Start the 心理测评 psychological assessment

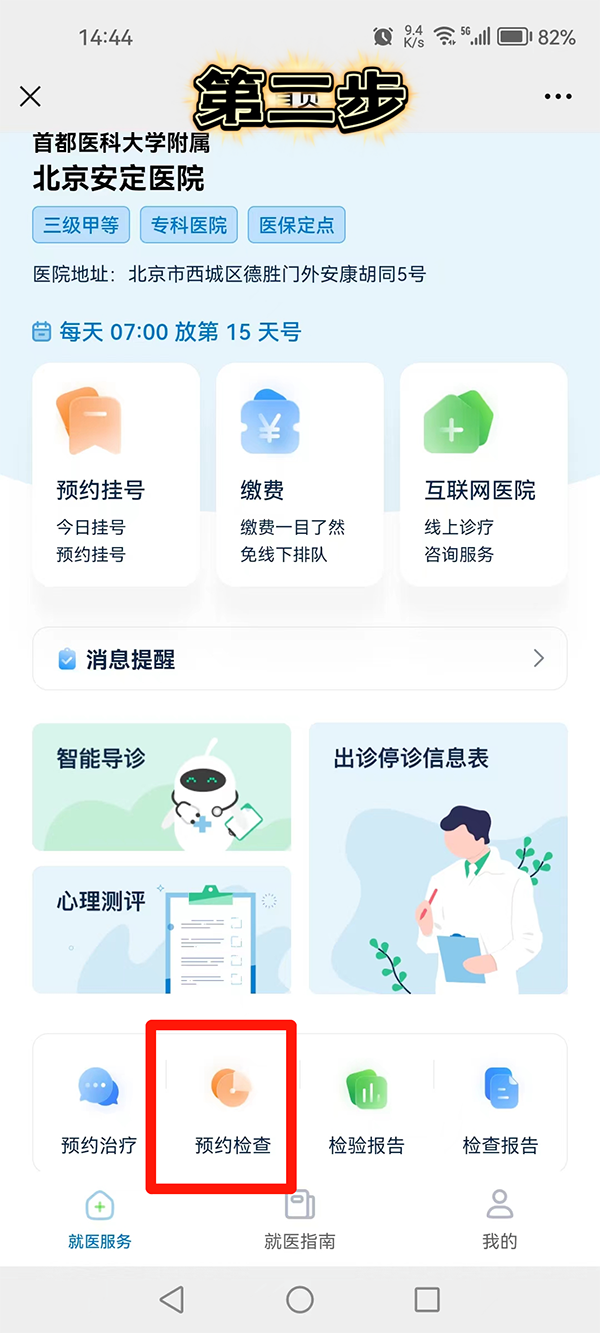(x=162, y=929)
